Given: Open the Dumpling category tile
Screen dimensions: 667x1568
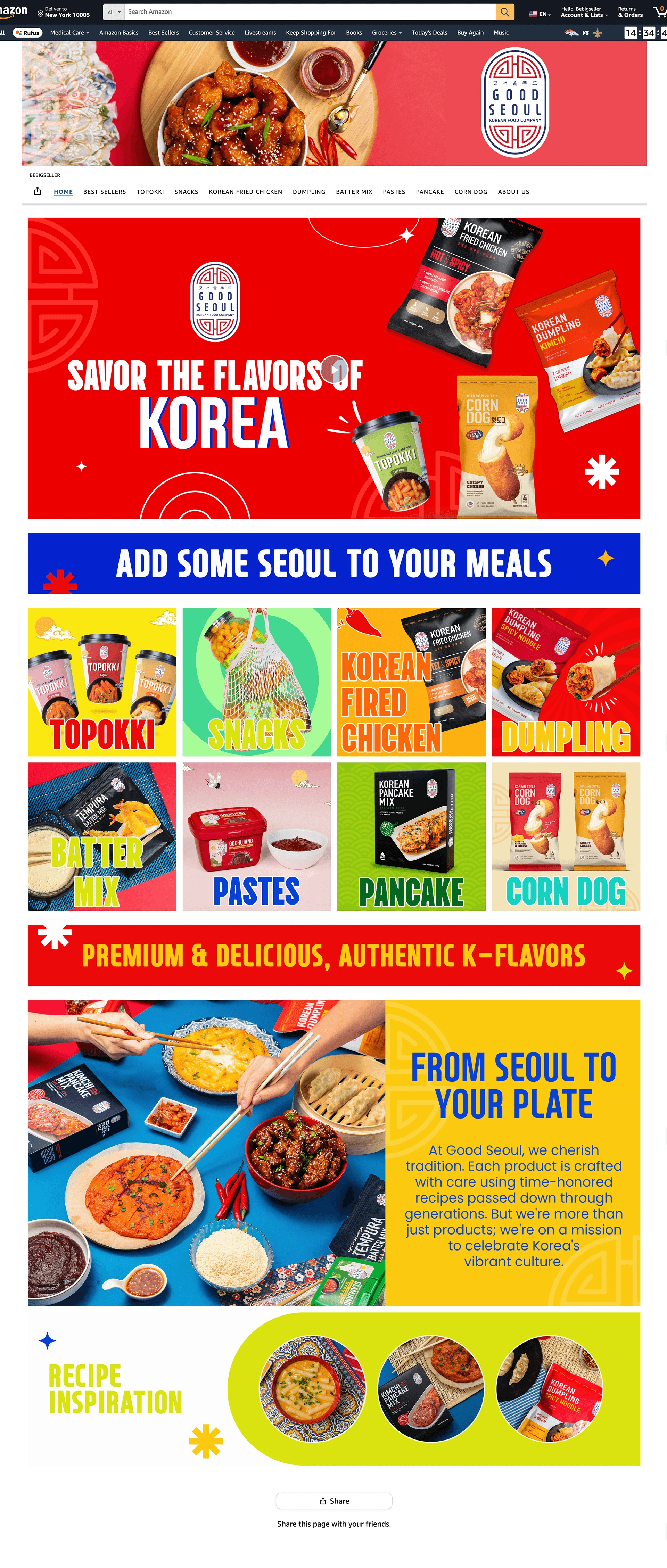Looking at the screenshot, I should point(565,682).
